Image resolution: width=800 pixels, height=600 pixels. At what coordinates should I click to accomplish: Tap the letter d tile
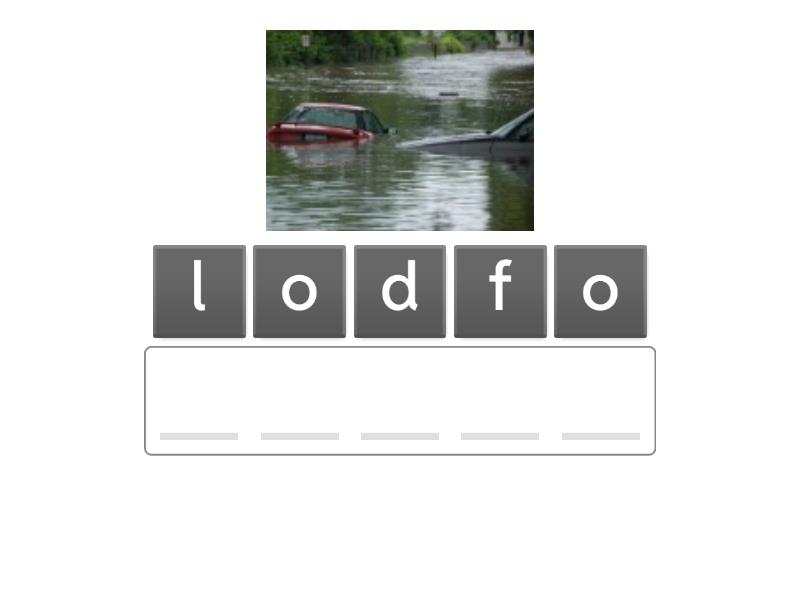point(400,291)
